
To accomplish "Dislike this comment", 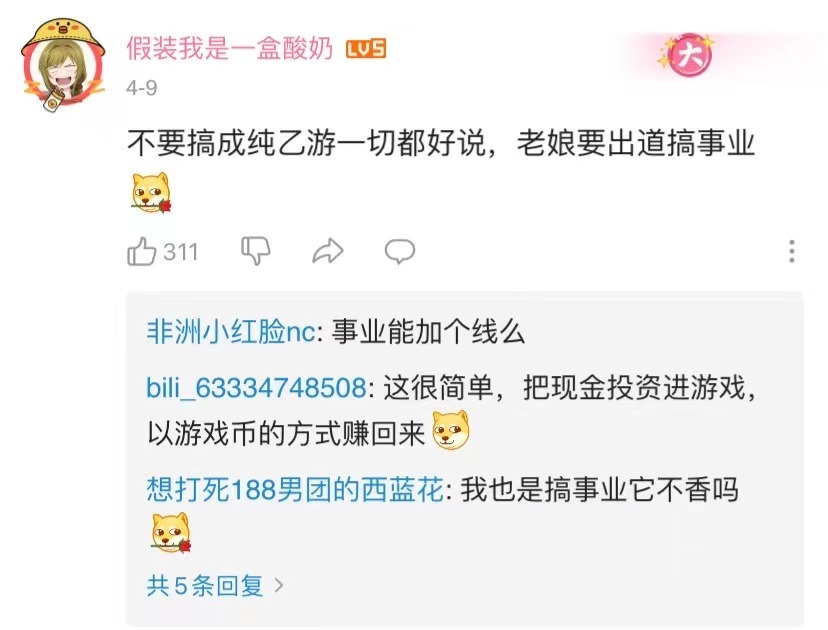I will click(256, 251).
